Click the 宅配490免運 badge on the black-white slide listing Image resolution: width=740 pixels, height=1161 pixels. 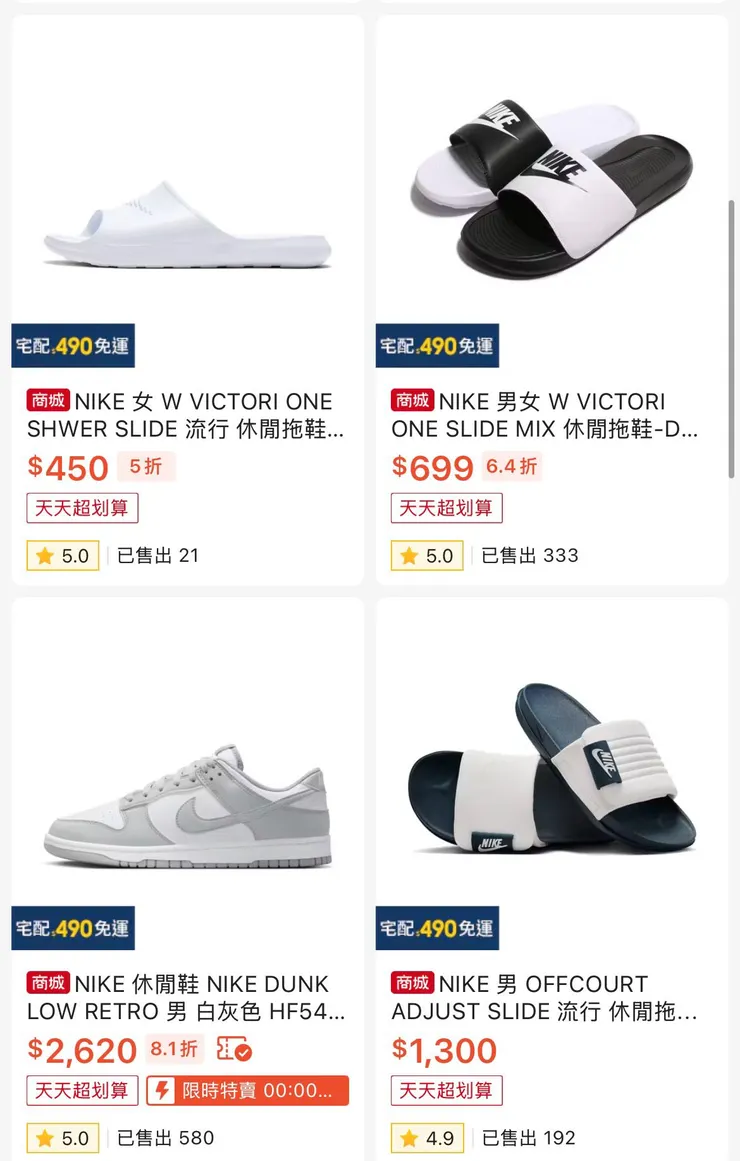437,346
